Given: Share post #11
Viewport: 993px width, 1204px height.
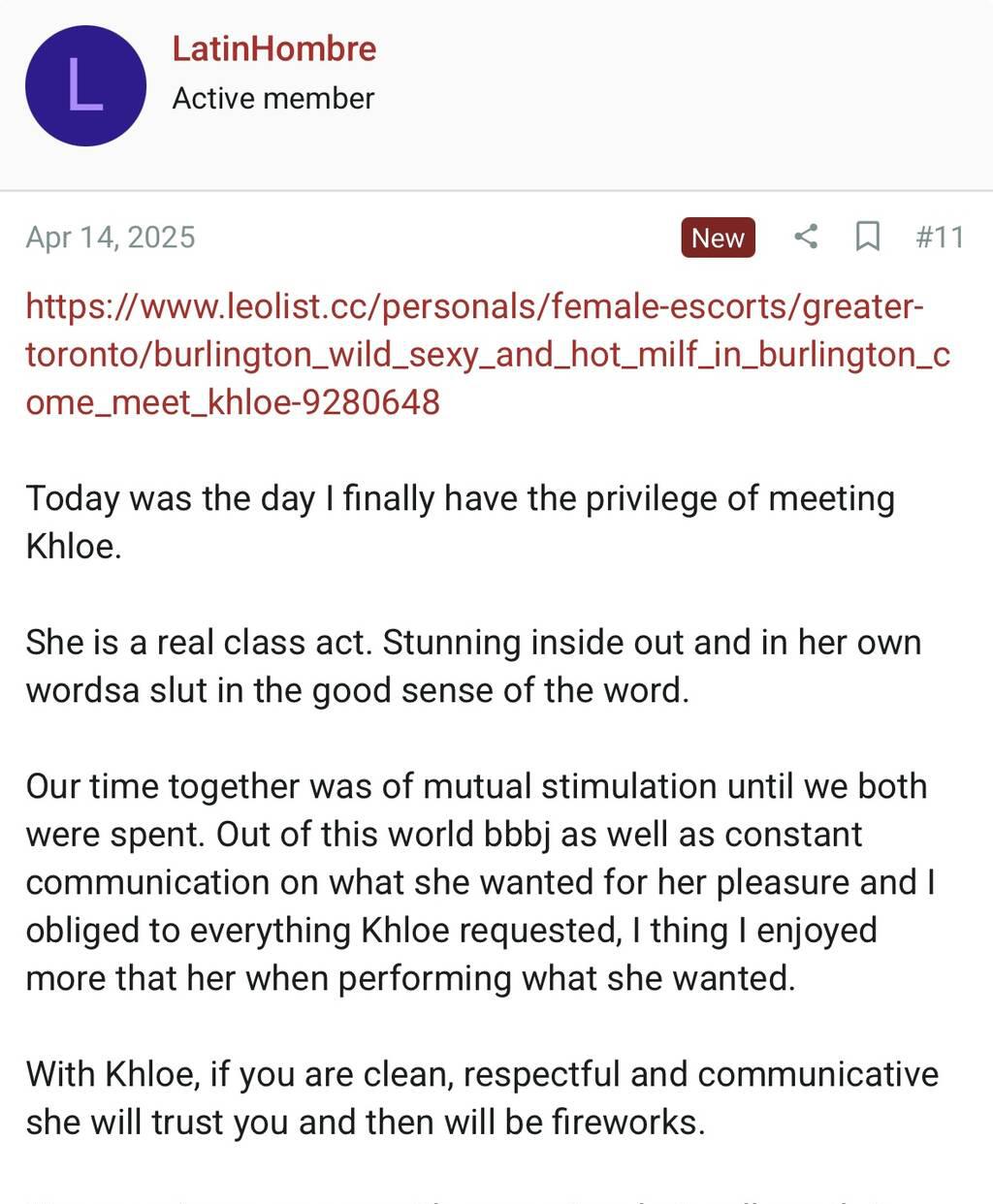Looking at the screenshot, I should (x=806, y=237).
